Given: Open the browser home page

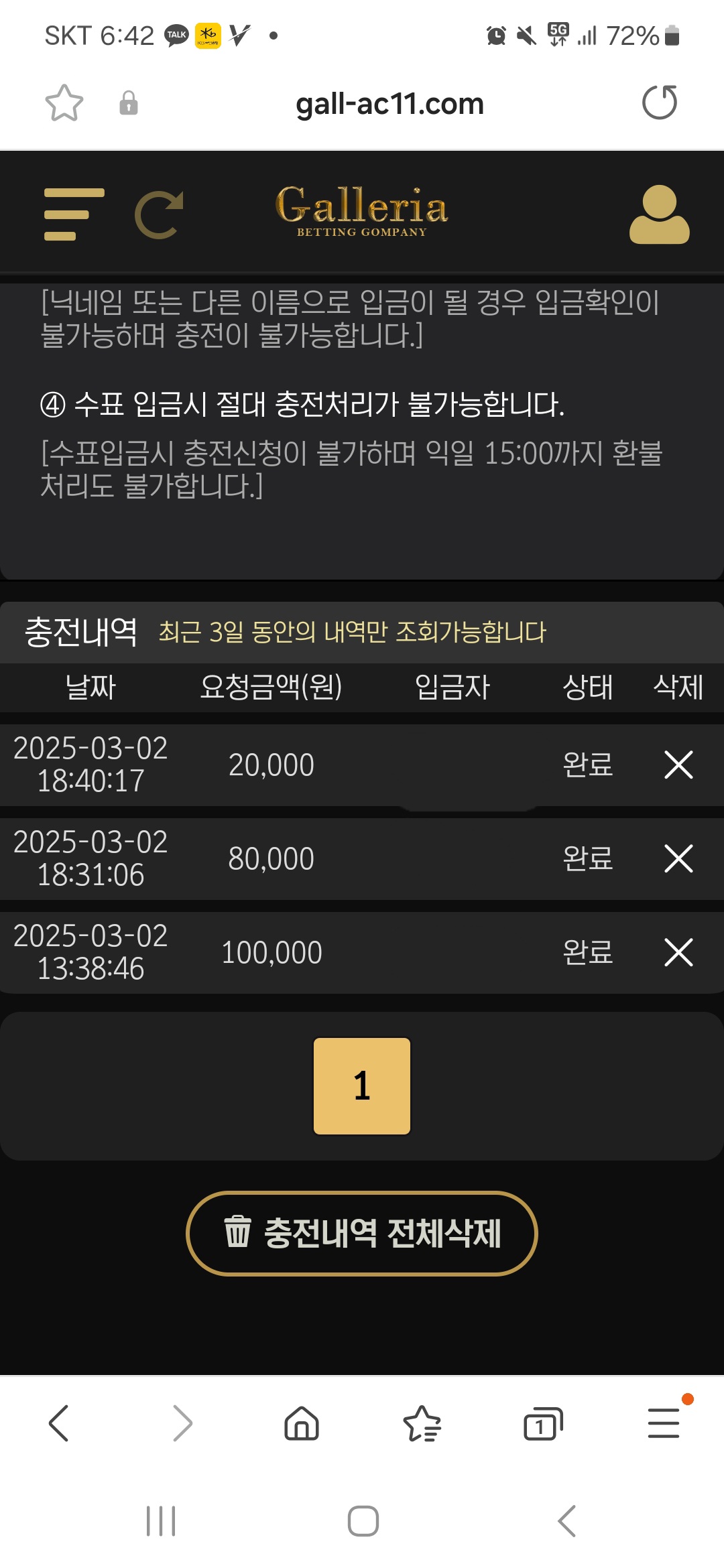Looking at the screenshot, I should click(302, 1423).
